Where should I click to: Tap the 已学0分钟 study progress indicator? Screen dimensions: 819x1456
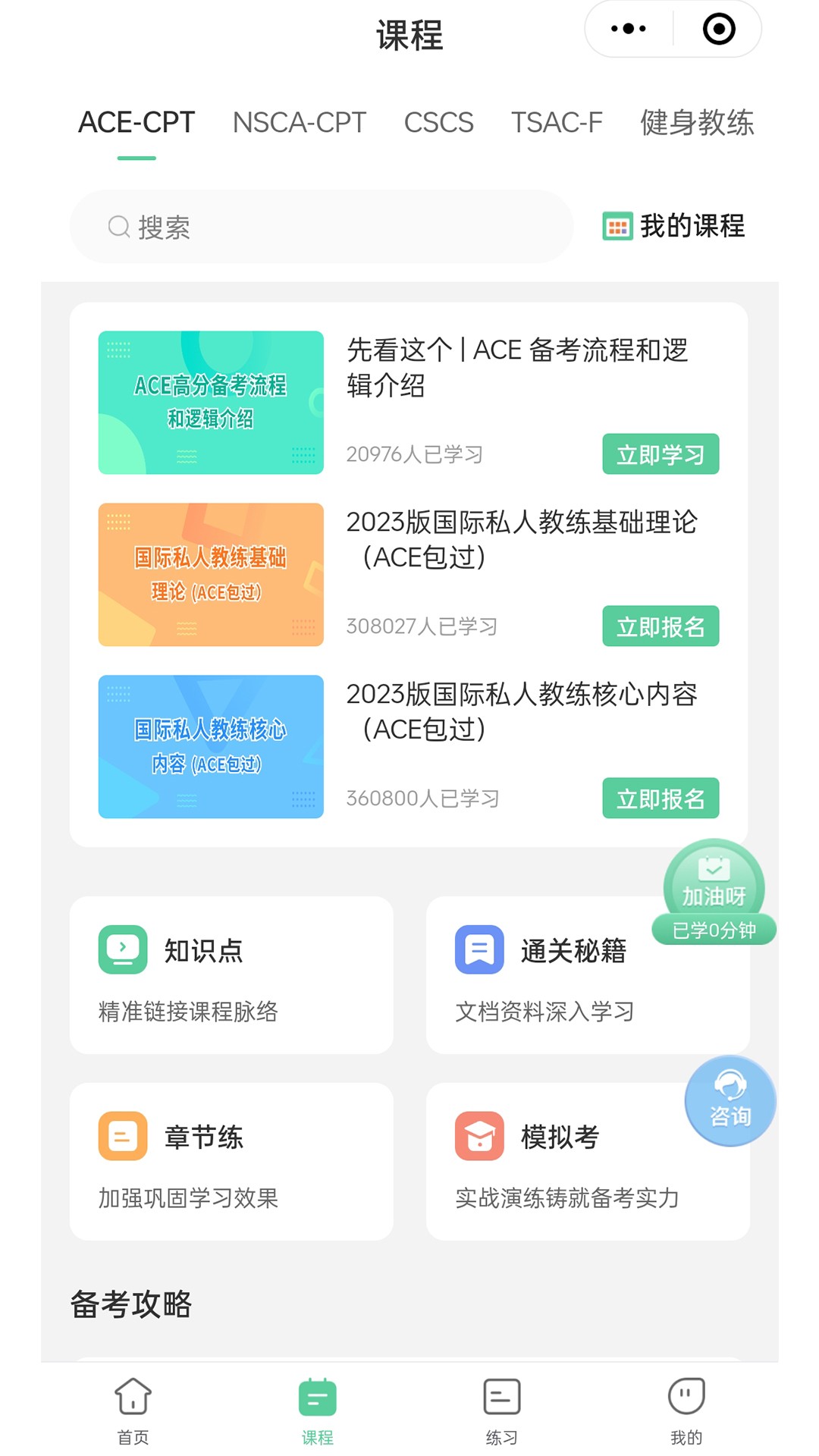coord(713,928)
